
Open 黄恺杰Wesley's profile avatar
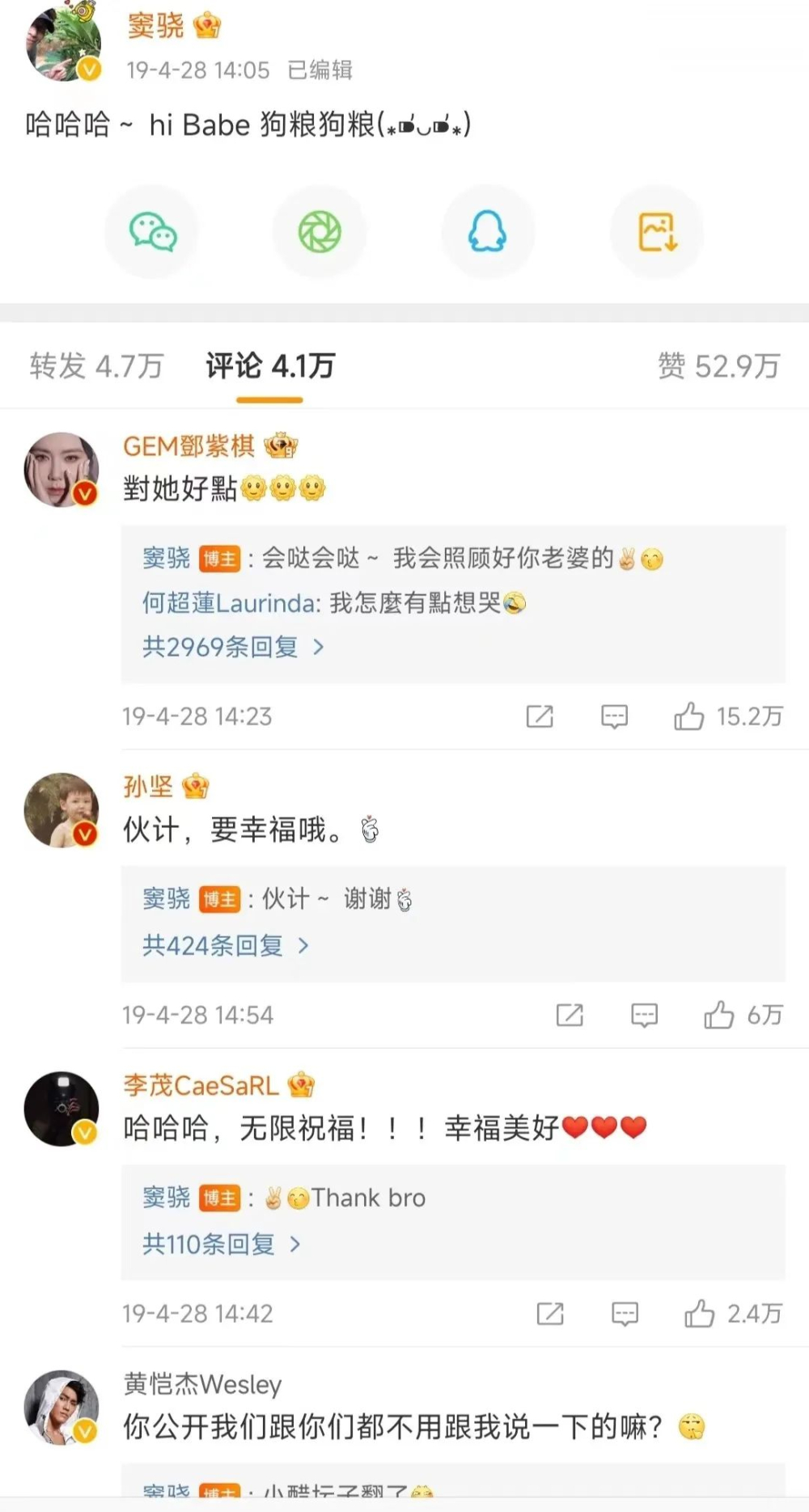(61, 1407)
